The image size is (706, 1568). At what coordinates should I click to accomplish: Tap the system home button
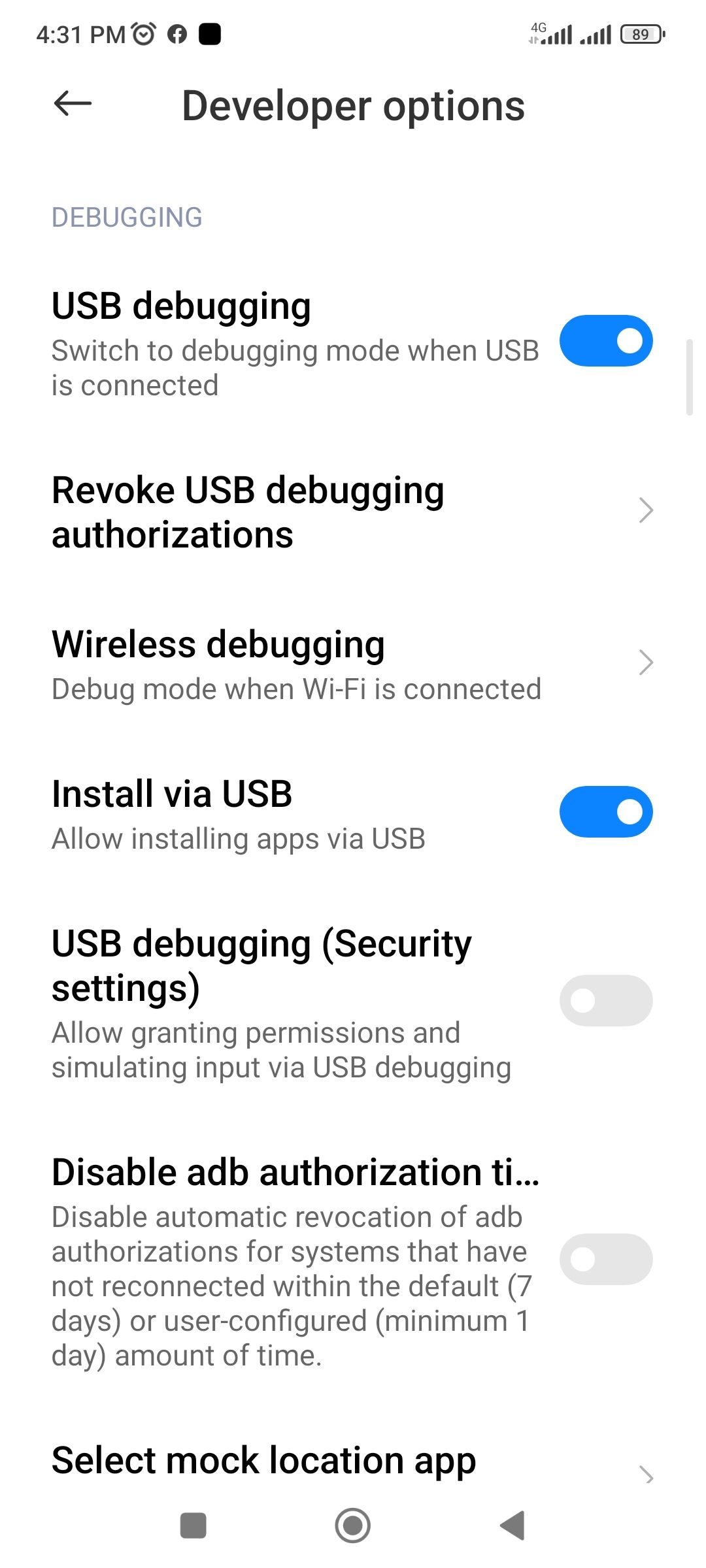point(352,1526)
